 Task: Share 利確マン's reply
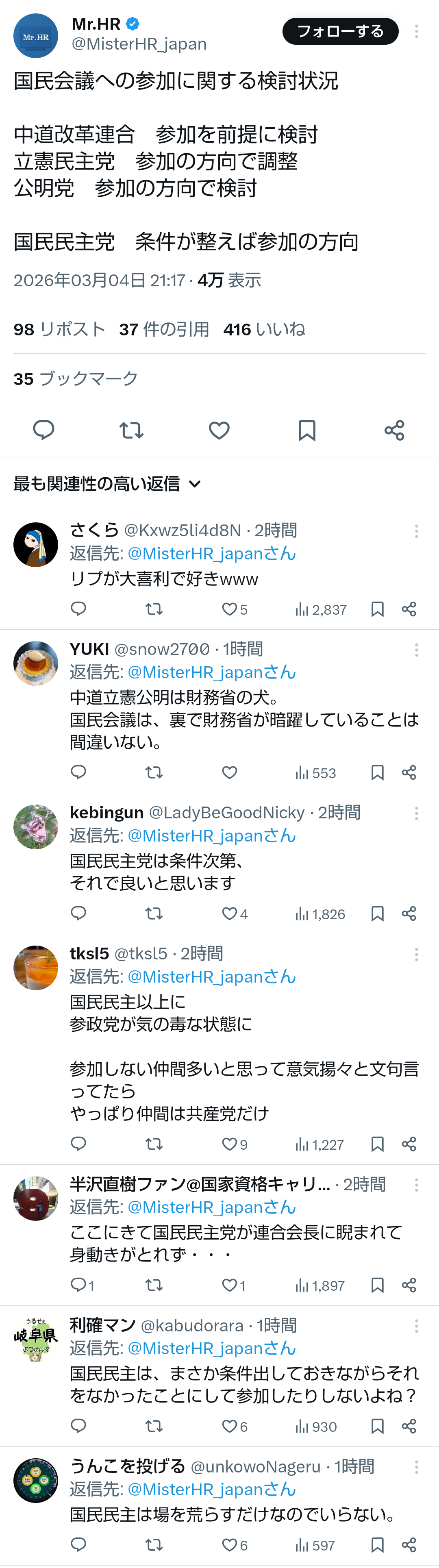tap(409, 1426)
